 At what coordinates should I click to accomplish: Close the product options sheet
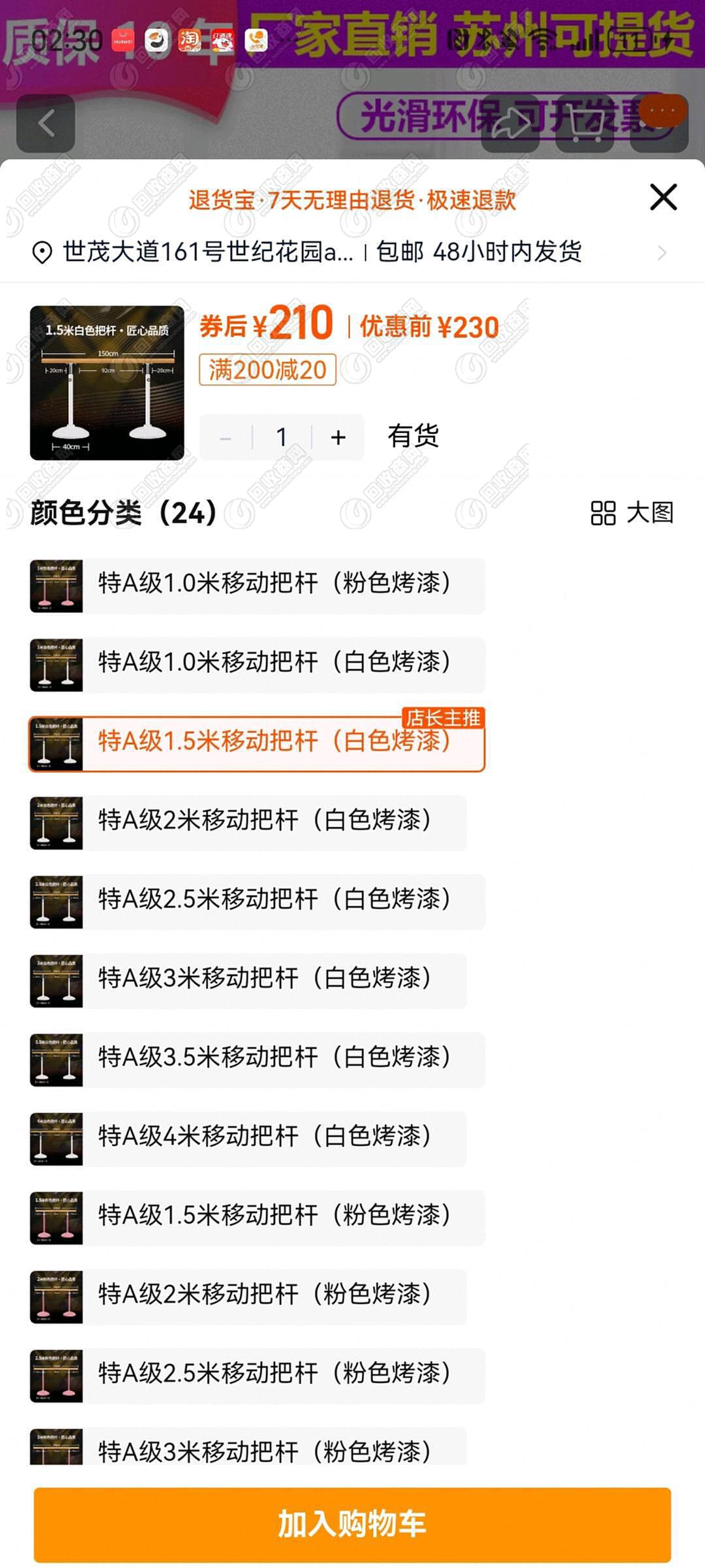(663, 197)
